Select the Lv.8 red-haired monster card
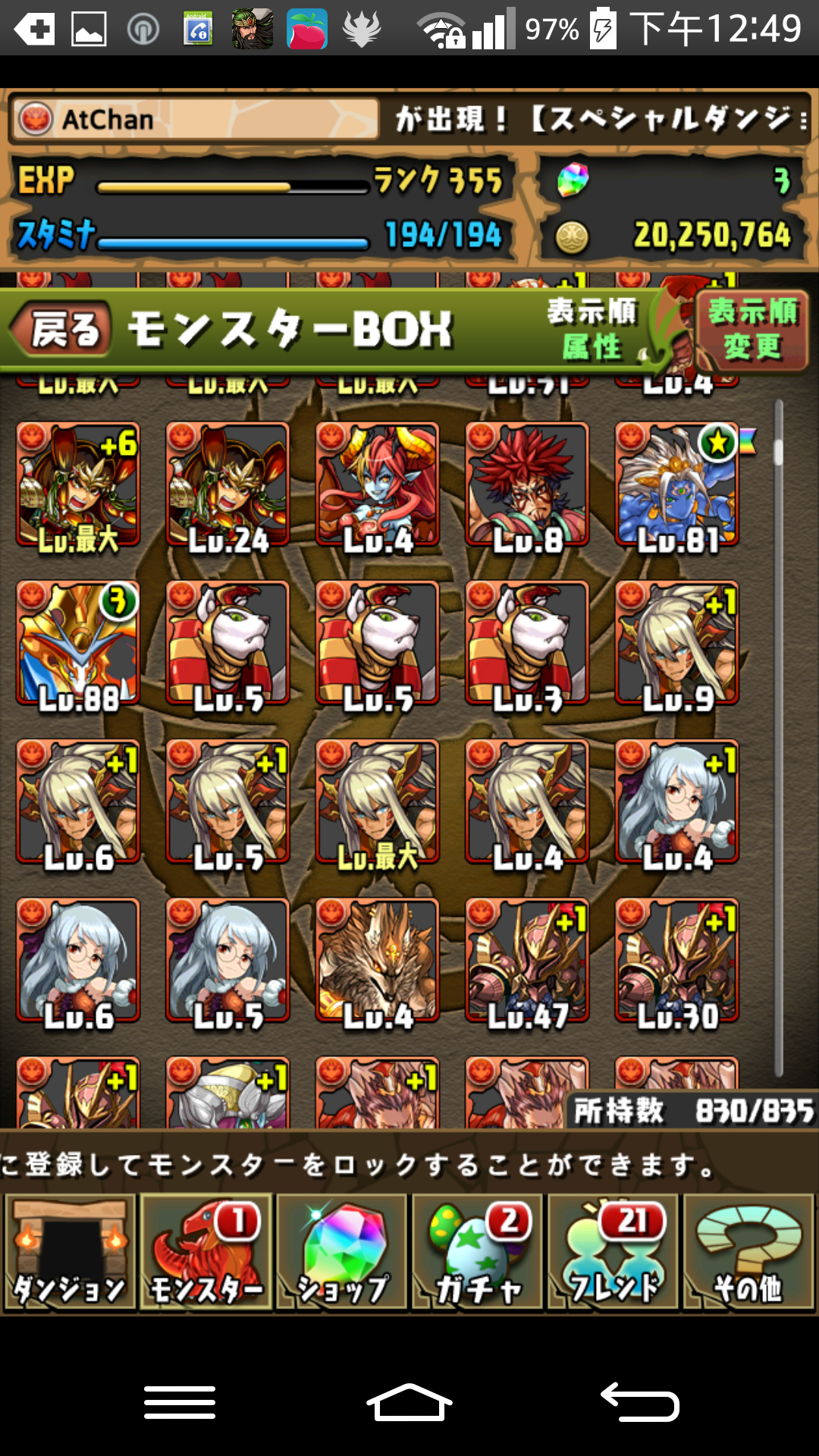Screen dimensions: 819x1456 pos(527,485)
